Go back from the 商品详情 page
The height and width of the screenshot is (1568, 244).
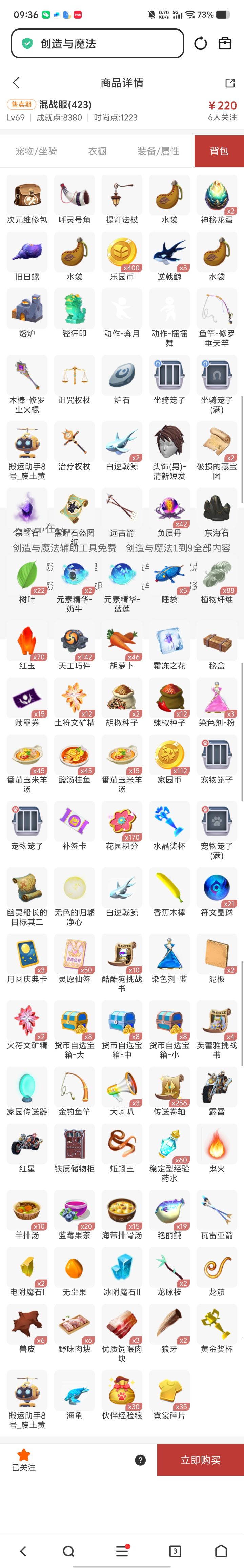pyautogui.click(x=16, y=83)
